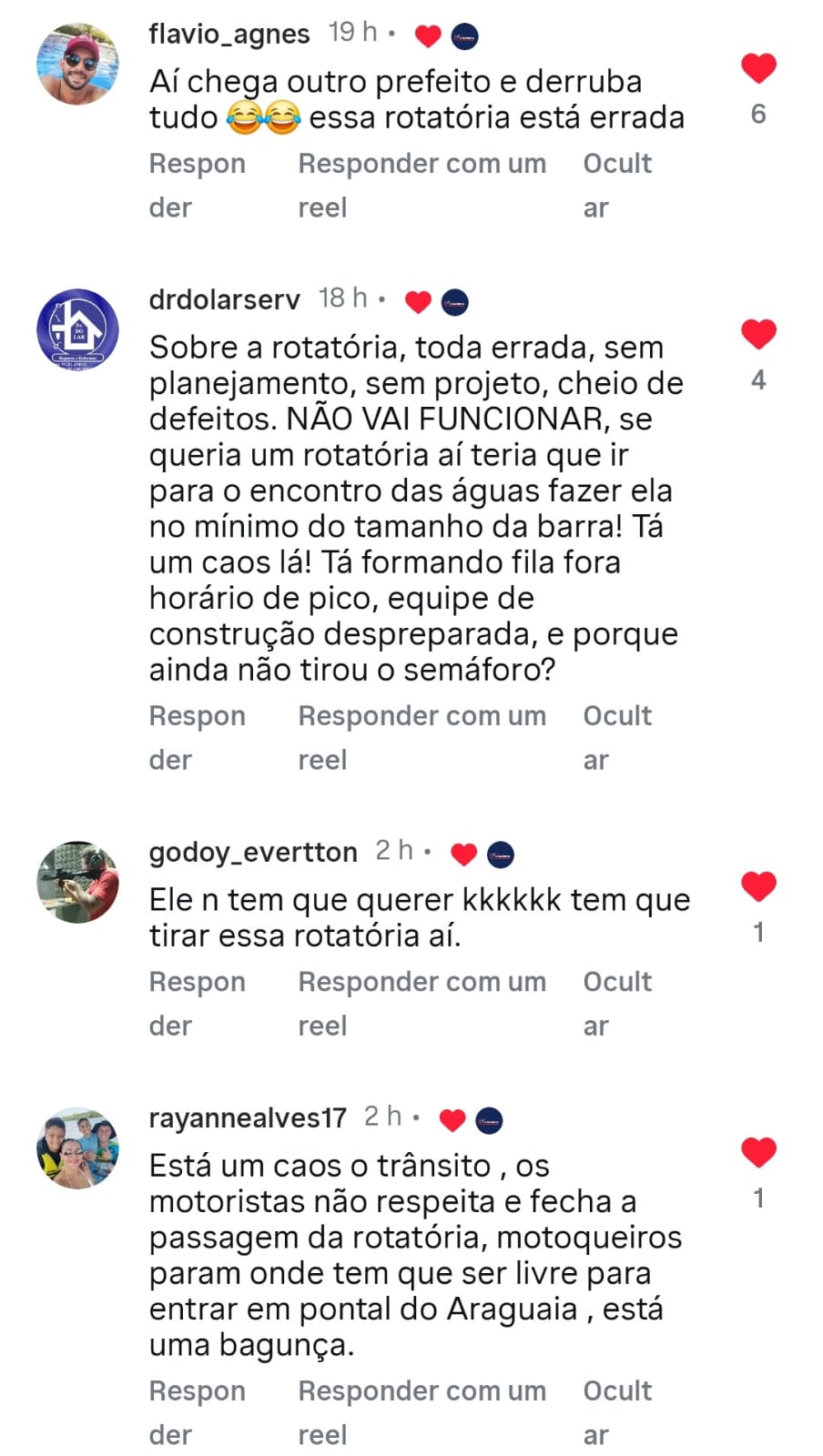
Task: Hide godoy_evertton's comment
Action: [617, 1003]
